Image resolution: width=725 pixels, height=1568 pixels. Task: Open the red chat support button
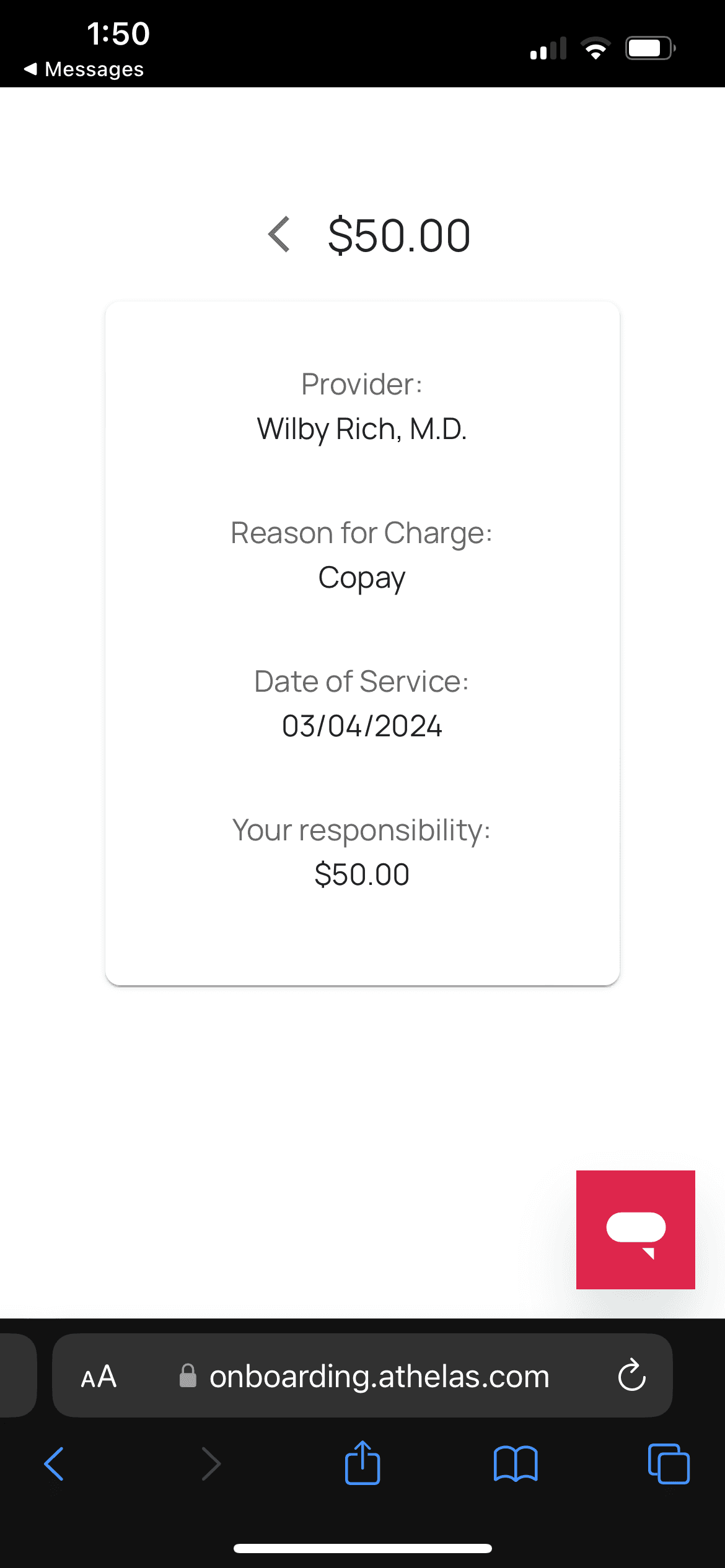pos(635,1230)
